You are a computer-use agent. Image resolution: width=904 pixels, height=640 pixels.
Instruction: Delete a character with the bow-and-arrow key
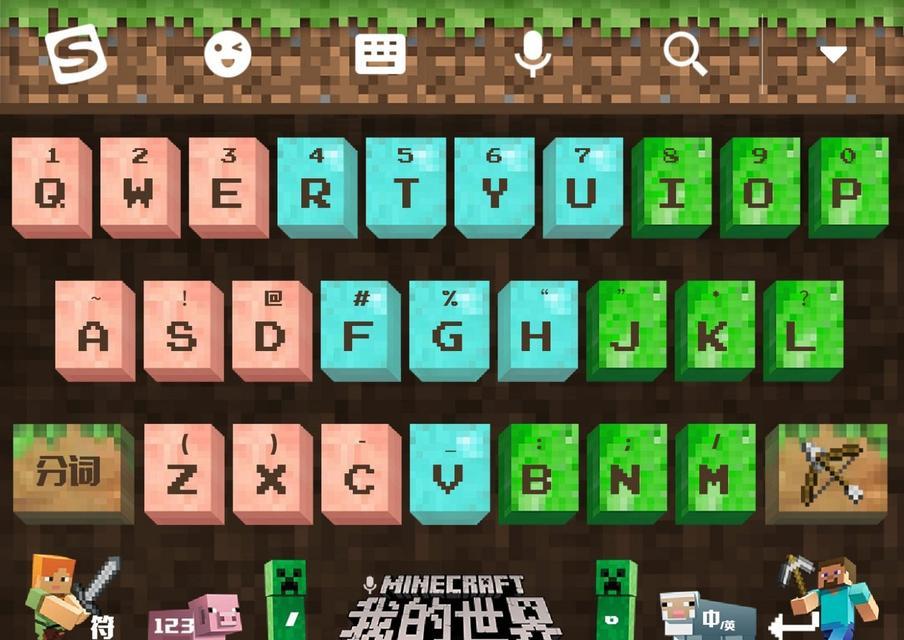pyautogui.click(x=832, y=473)
